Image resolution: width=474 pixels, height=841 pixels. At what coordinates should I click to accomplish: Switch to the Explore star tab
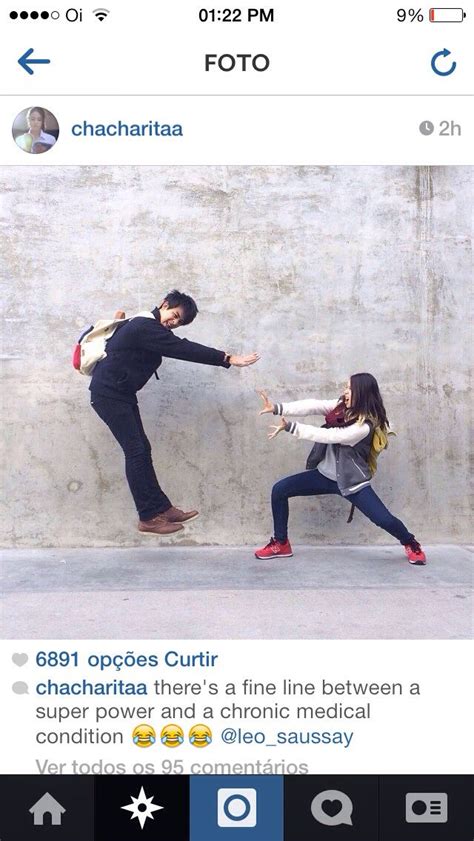coord(142,808)
